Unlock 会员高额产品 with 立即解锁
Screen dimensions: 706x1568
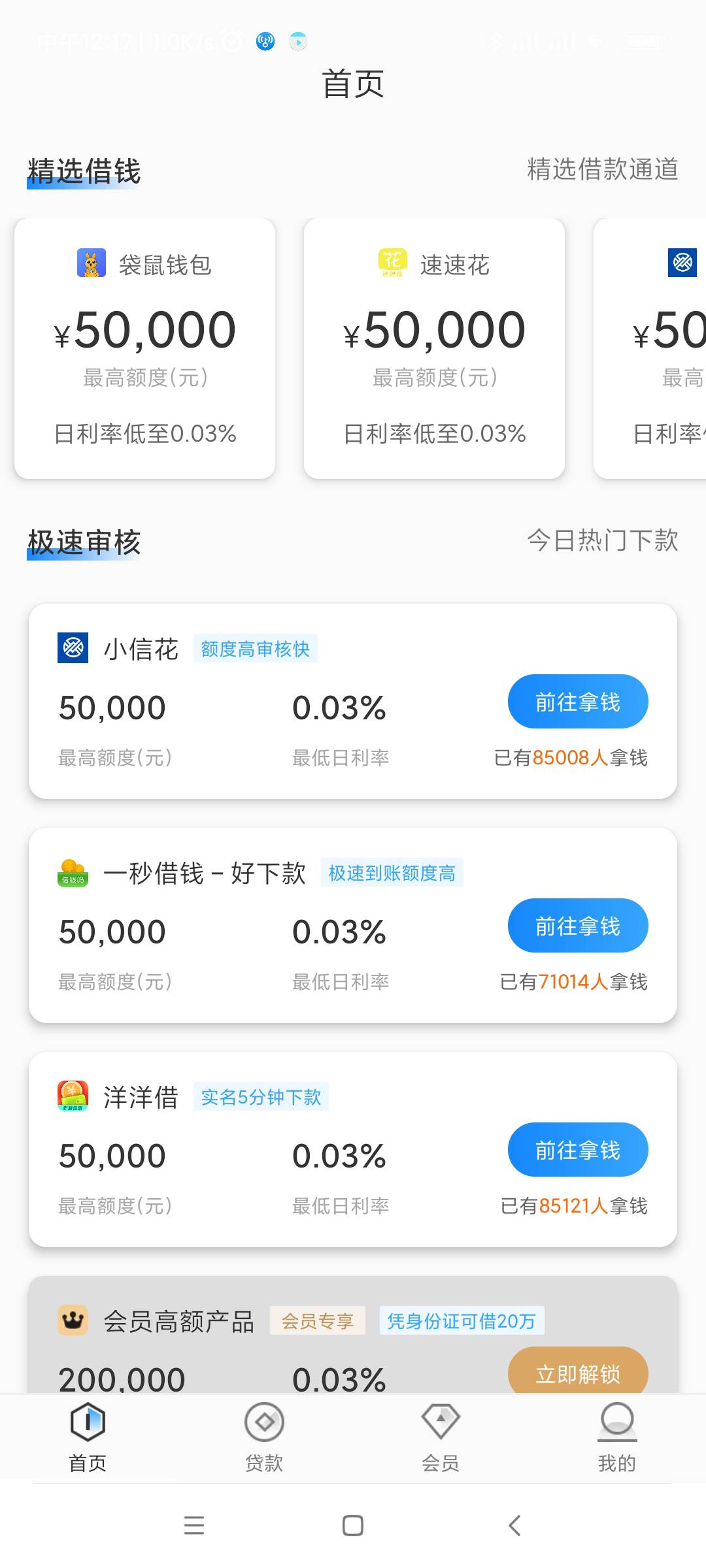pyautogui.click(x=578, y=1371)
